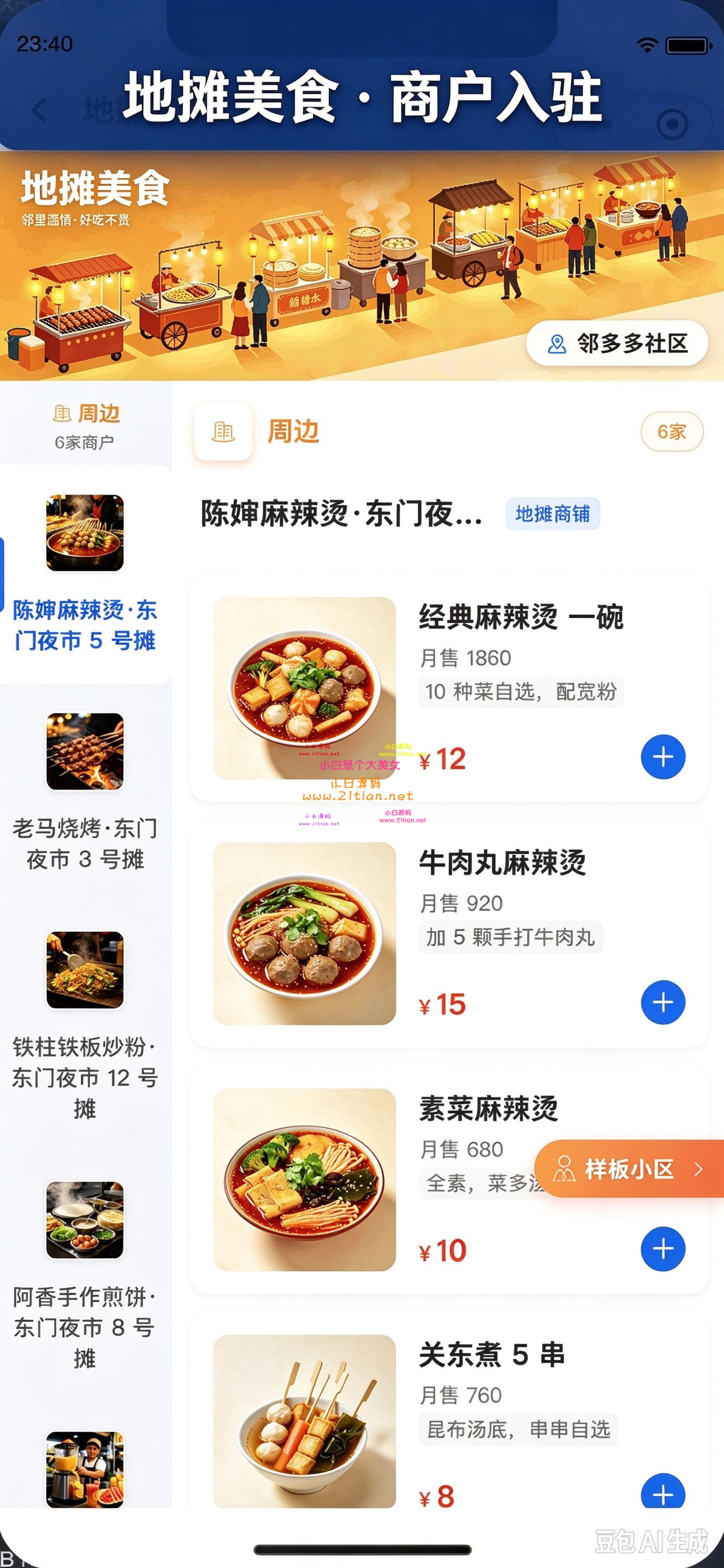Add 素菜麻辣烫 to cart
The width and height of the screenshot is (724, 1568).
click(663, 1248)
